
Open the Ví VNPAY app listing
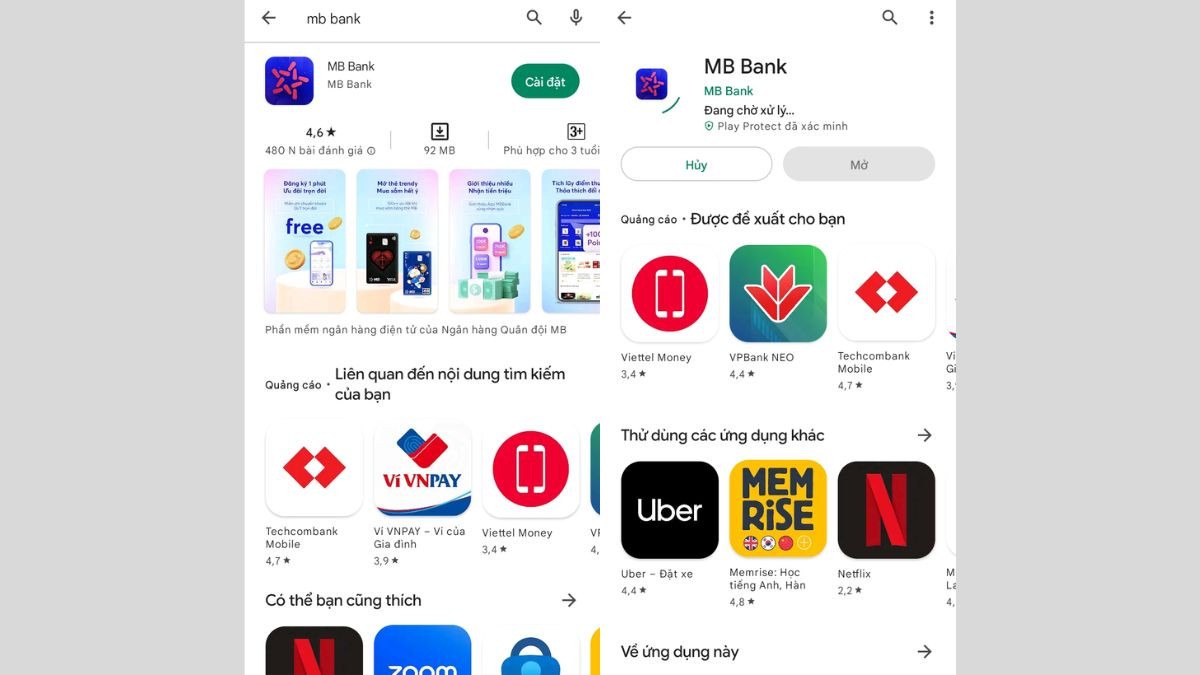(x=422, y=468)
